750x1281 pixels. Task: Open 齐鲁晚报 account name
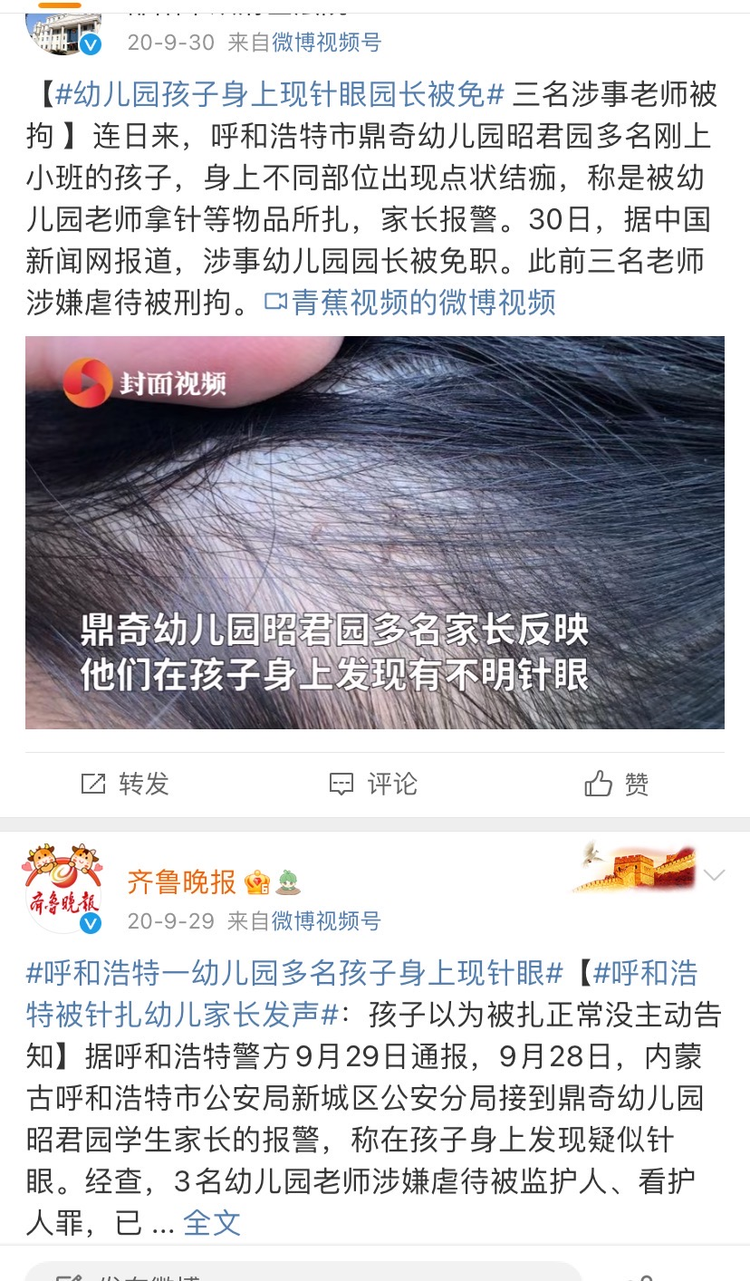click(181, 881)
